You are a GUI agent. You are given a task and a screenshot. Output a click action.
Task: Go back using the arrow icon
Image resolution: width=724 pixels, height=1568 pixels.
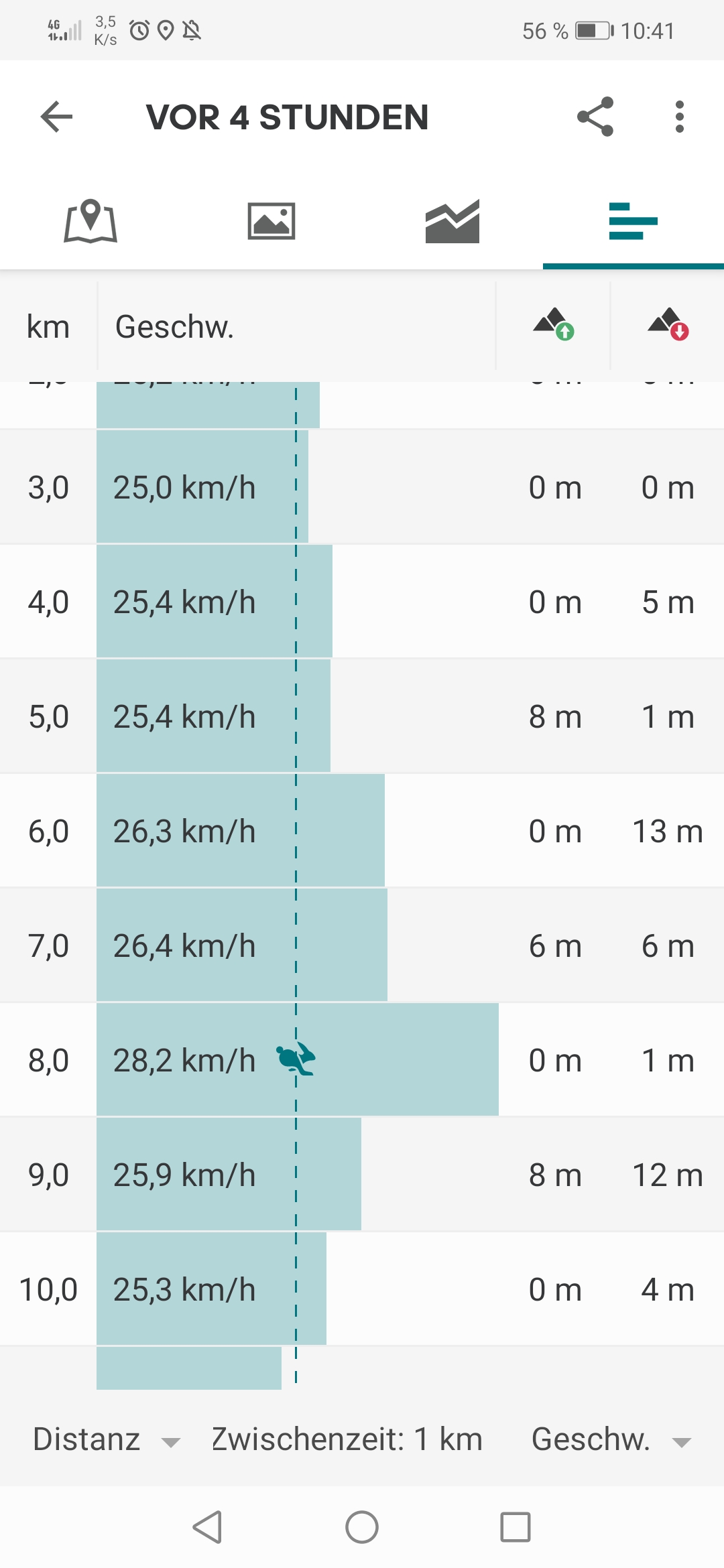[56, 117]
